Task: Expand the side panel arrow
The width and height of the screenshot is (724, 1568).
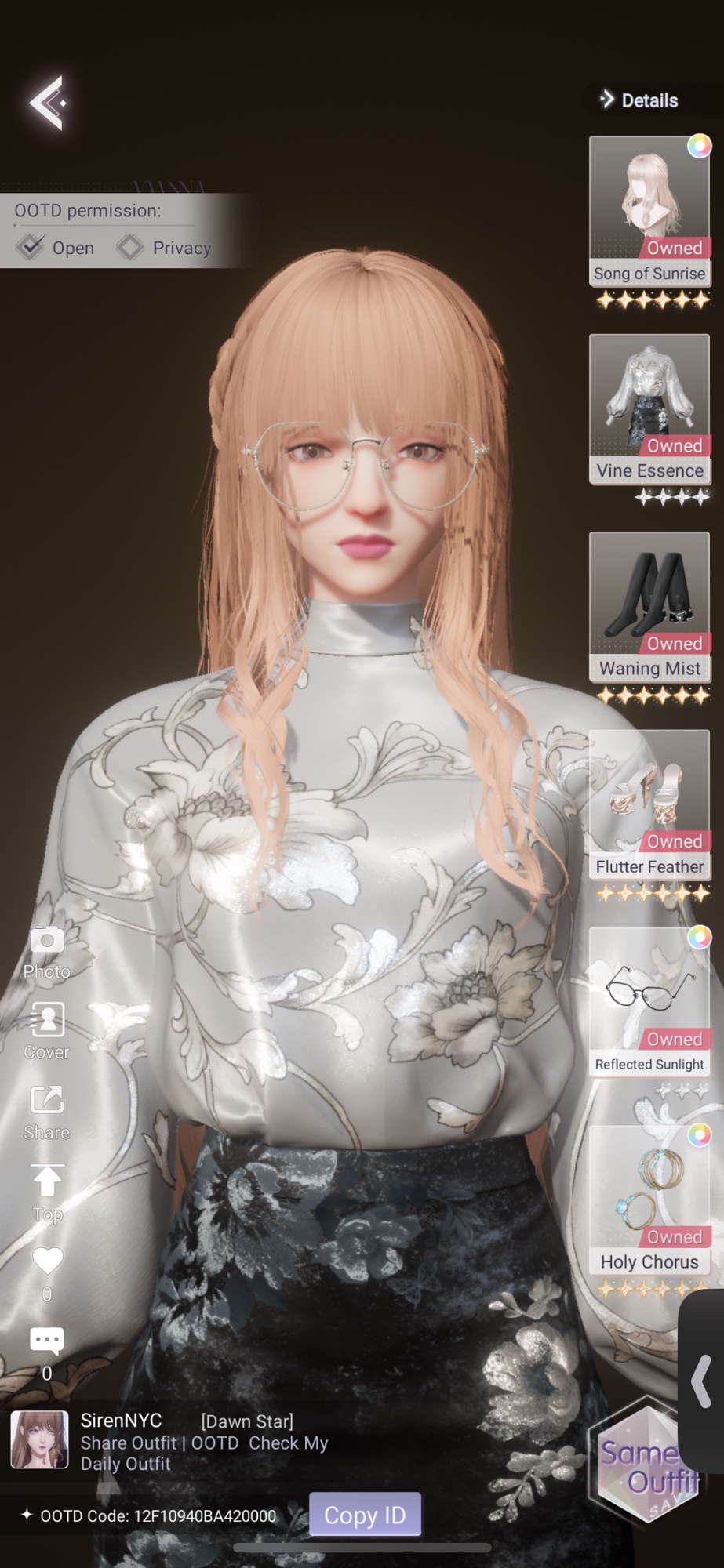Action: (x=702, y=1381)
